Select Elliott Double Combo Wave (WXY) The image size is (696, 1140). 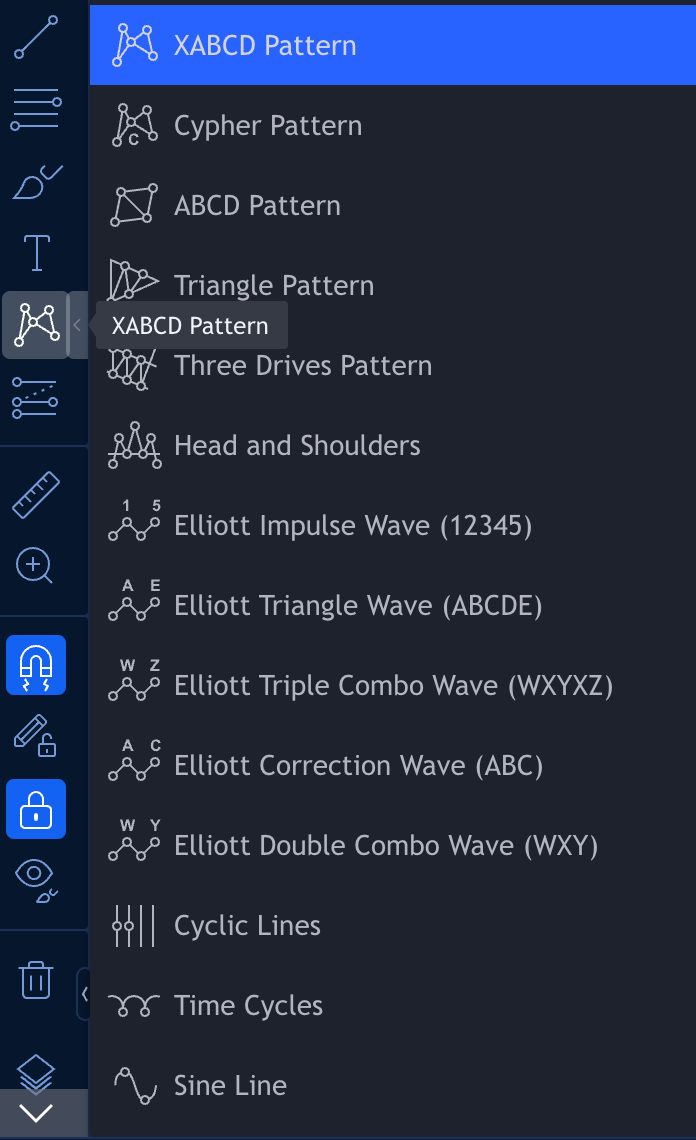click(x=385, y=846)
